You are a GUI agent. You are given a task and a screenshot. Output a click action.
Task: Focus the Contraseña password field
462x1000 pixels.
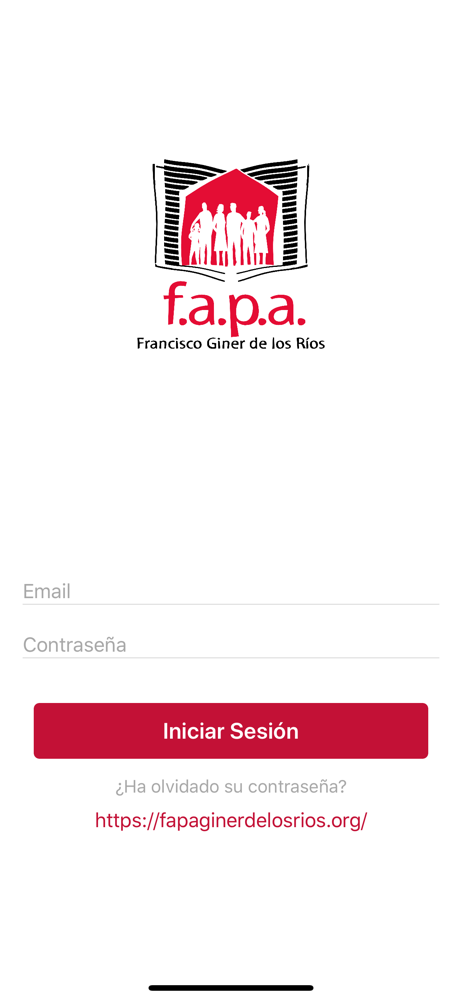pyautogui.click(x=231, y=644)
